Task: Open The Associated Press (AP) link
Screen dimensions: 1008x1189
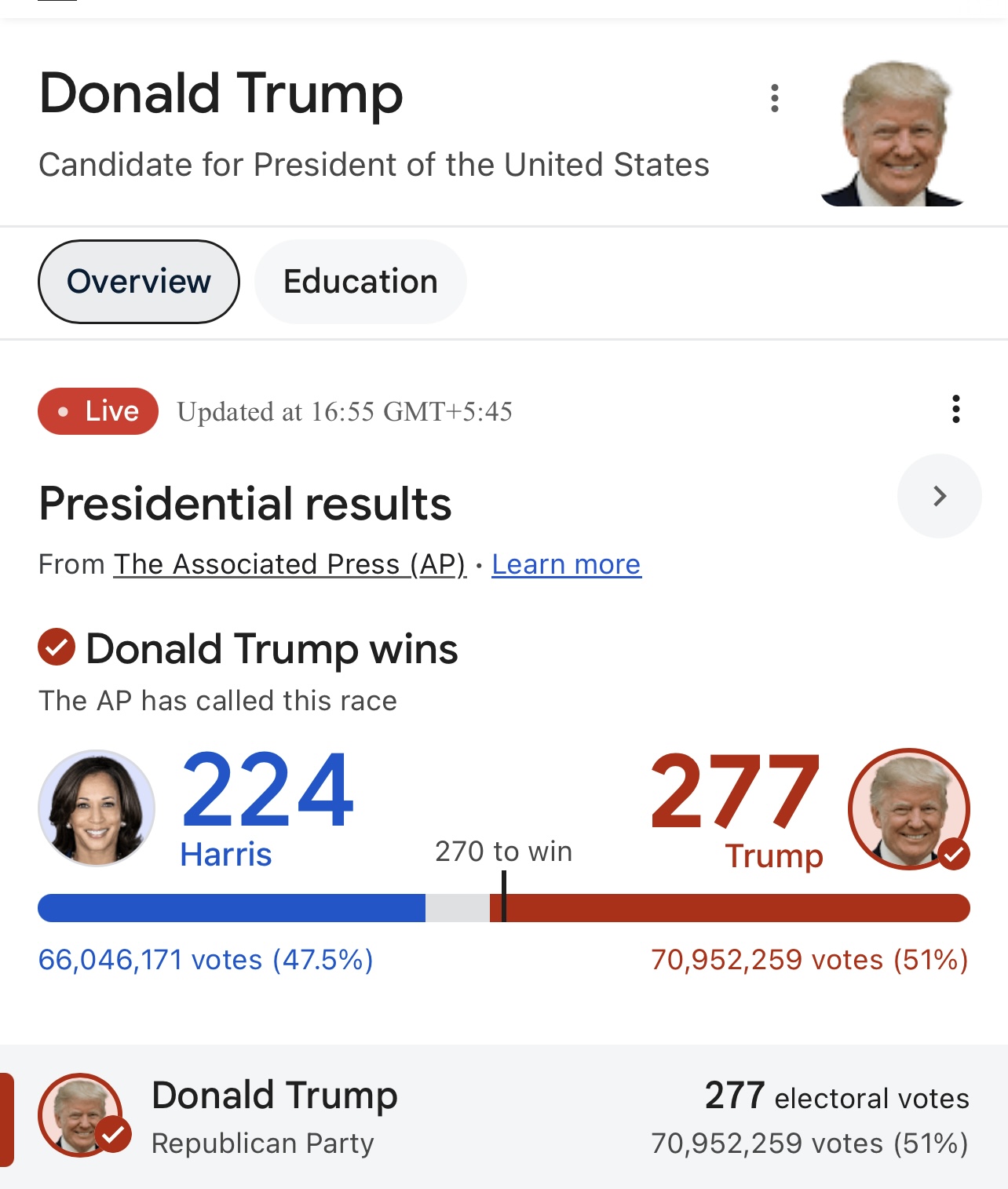Action: [290, 564]
